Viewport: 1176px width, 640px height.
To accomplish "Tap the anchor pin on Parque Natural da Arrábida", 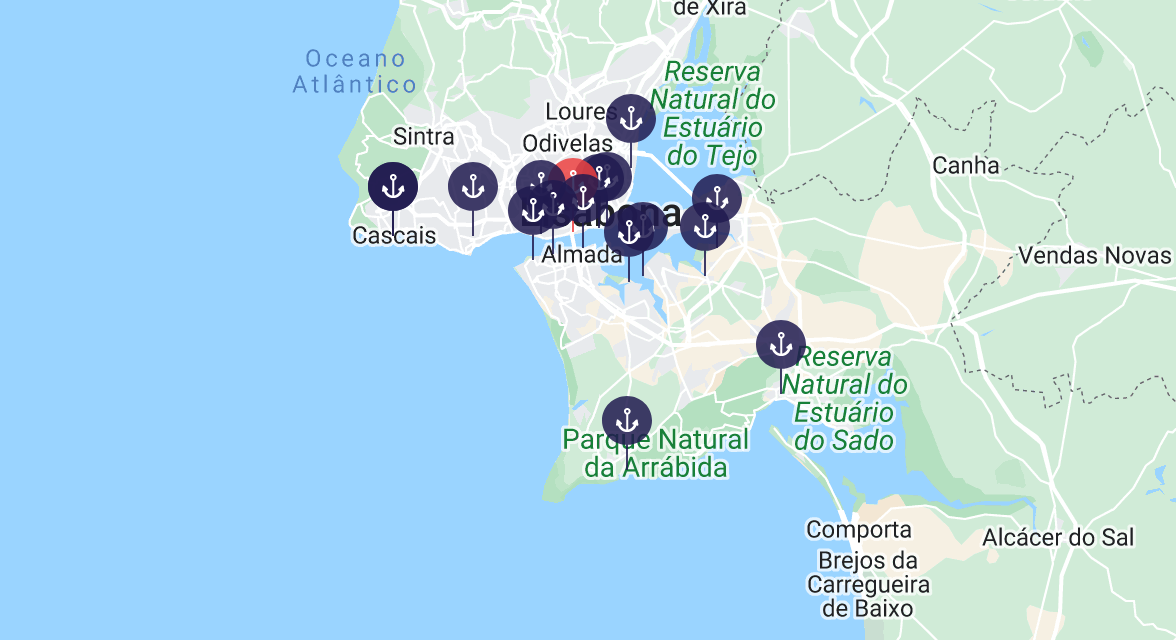I will point(627,421).
